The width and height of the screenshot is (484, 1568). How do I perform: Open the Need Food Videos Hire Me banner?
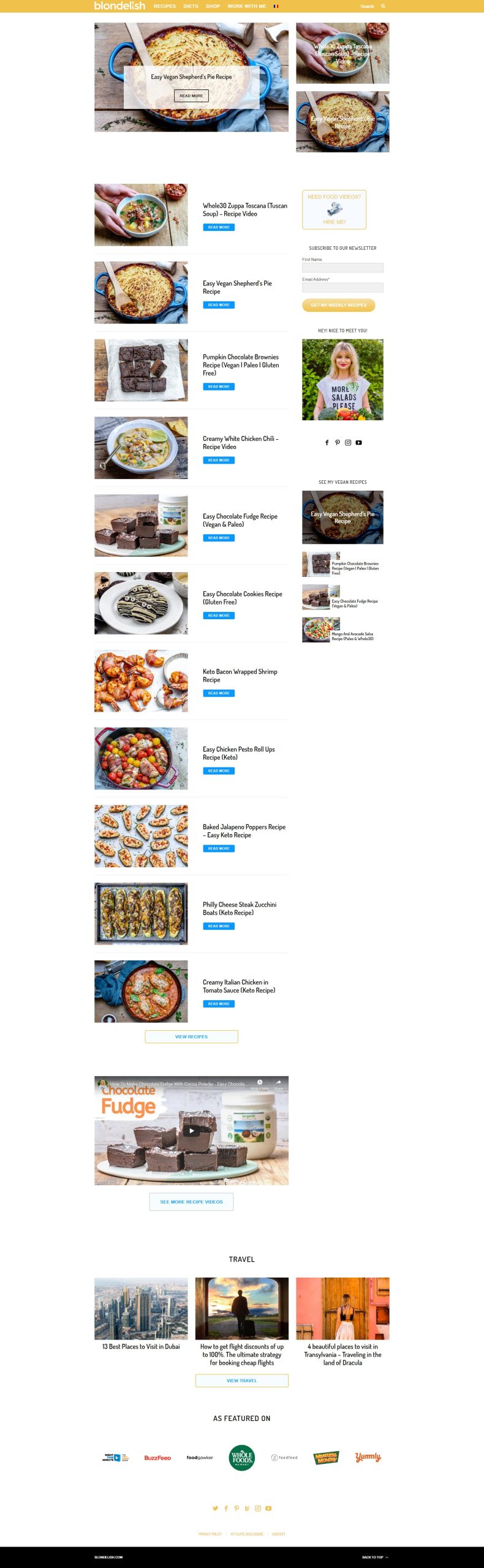(334, 209)
